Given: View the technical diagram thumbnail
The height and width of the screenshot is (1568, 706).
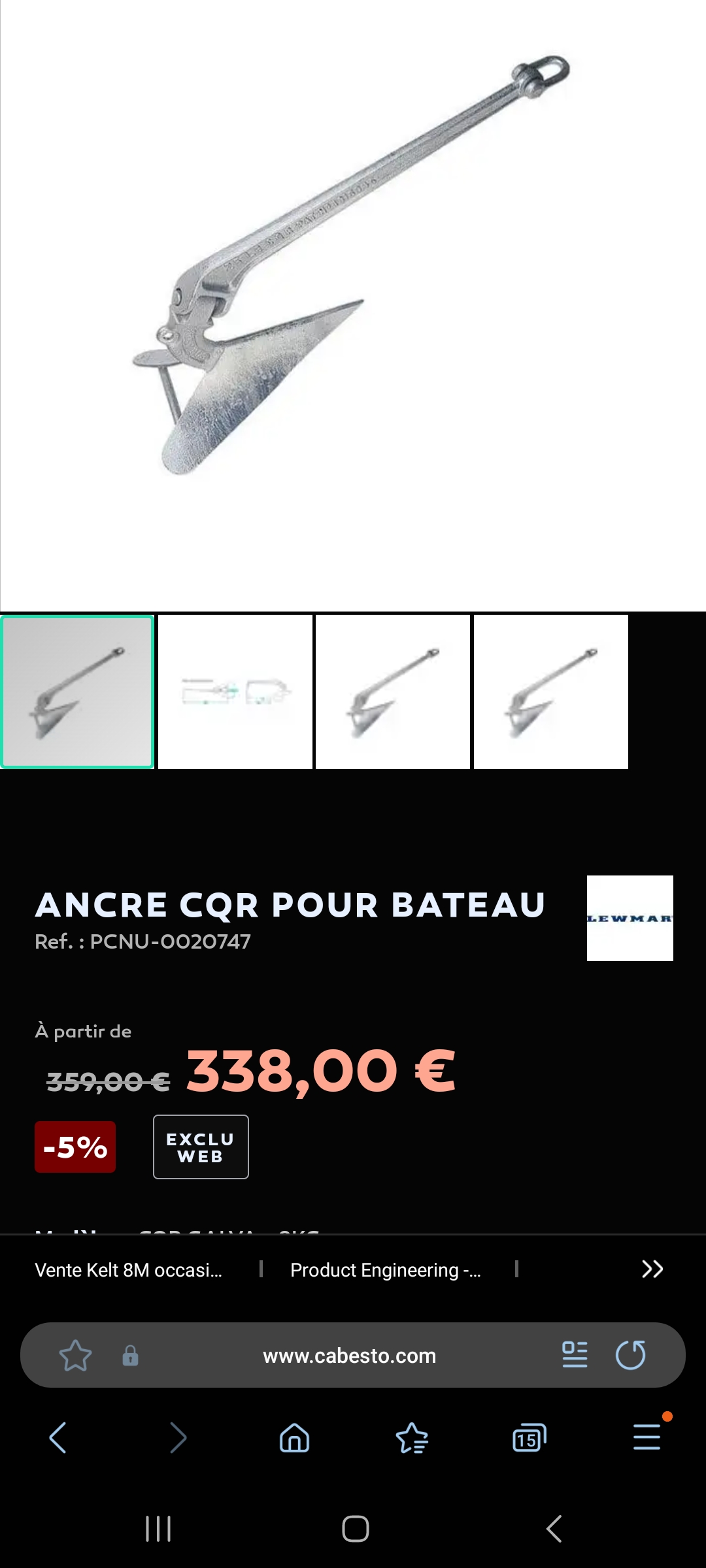Looking at the screenshot, I should tap(235, 692).
